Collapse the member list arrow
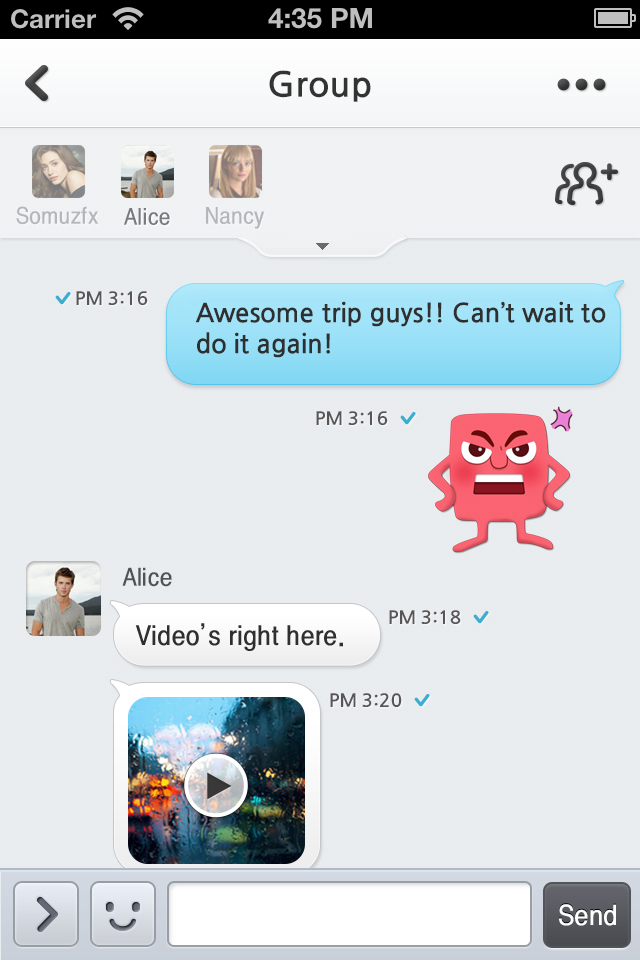 322,246
